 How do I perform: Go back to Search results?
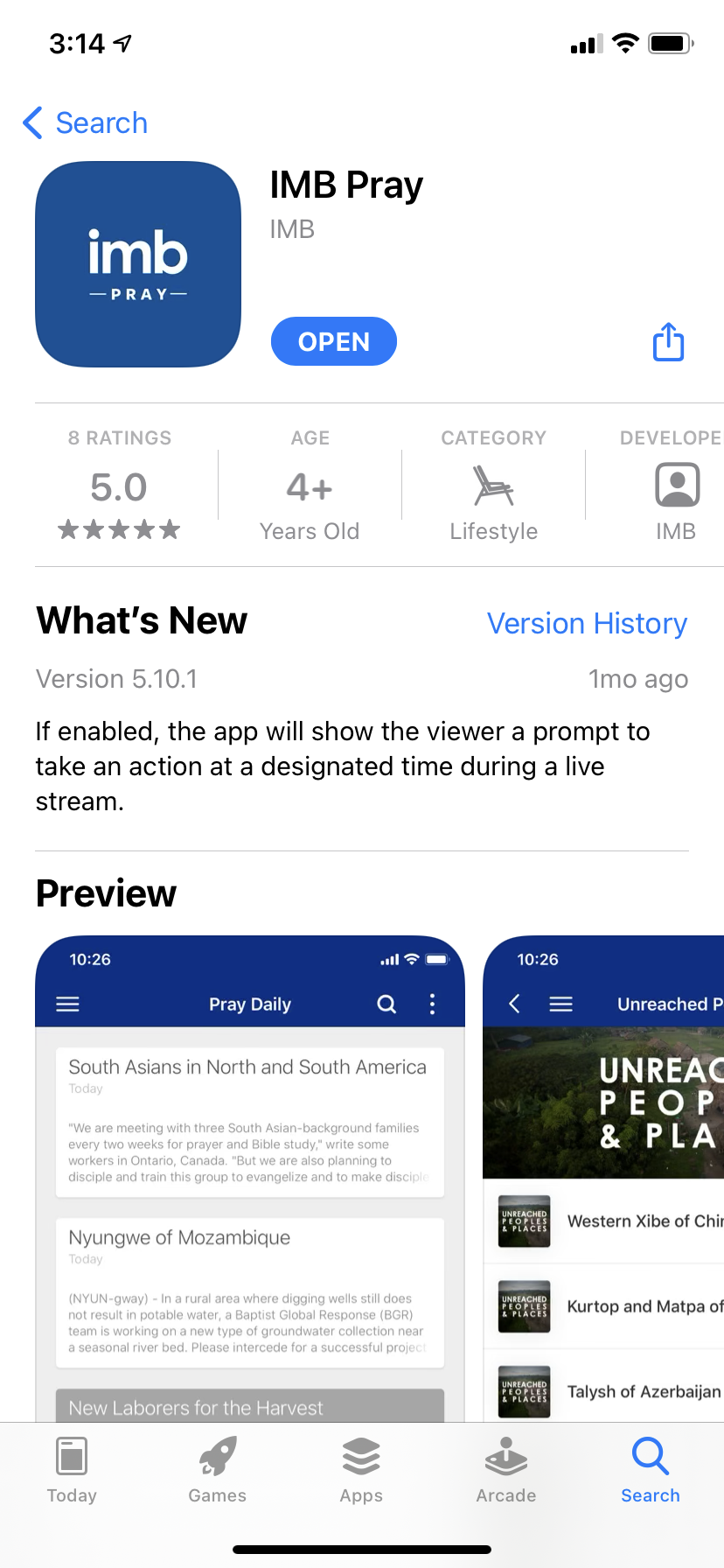85,122
